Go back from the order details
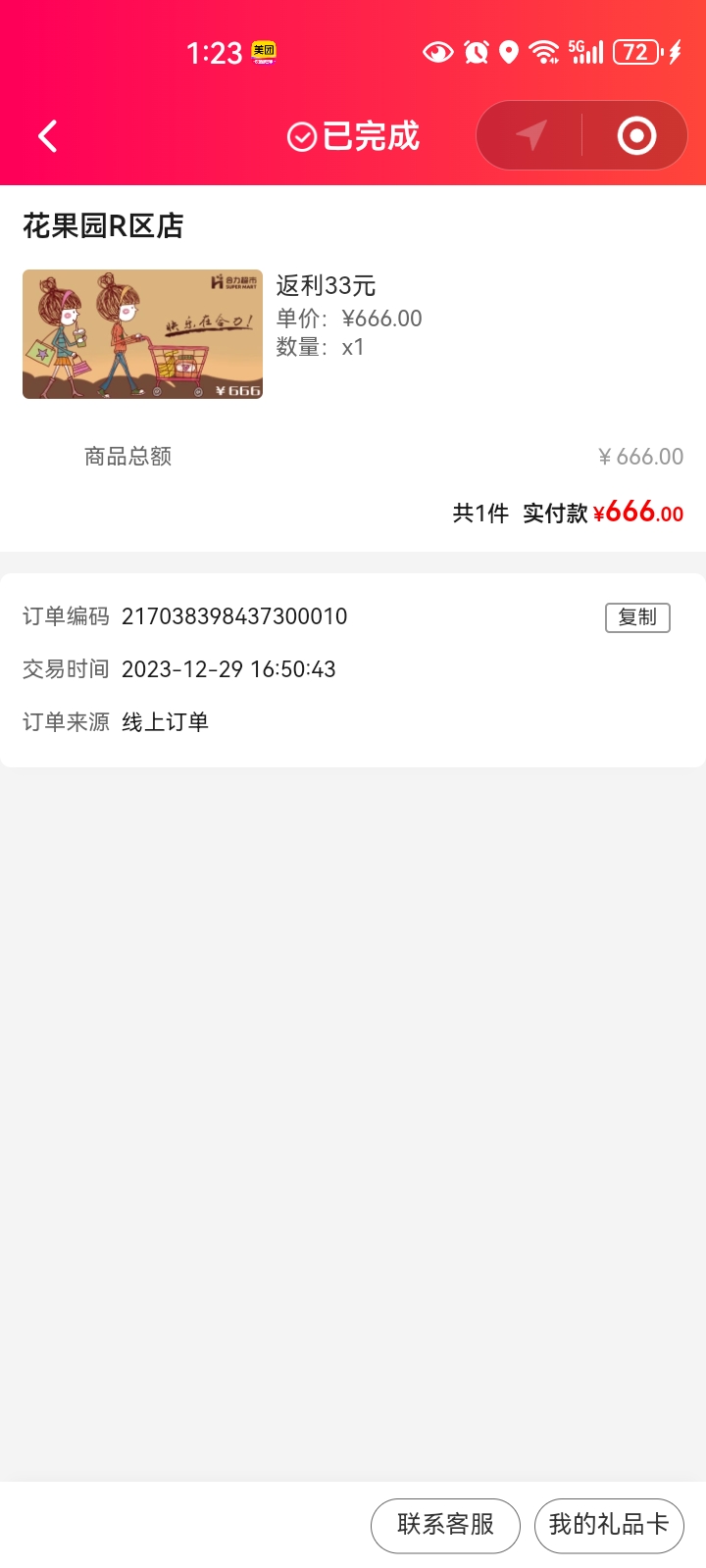Viewport: 706px width, 1568px height. click(x=47, y=136)
